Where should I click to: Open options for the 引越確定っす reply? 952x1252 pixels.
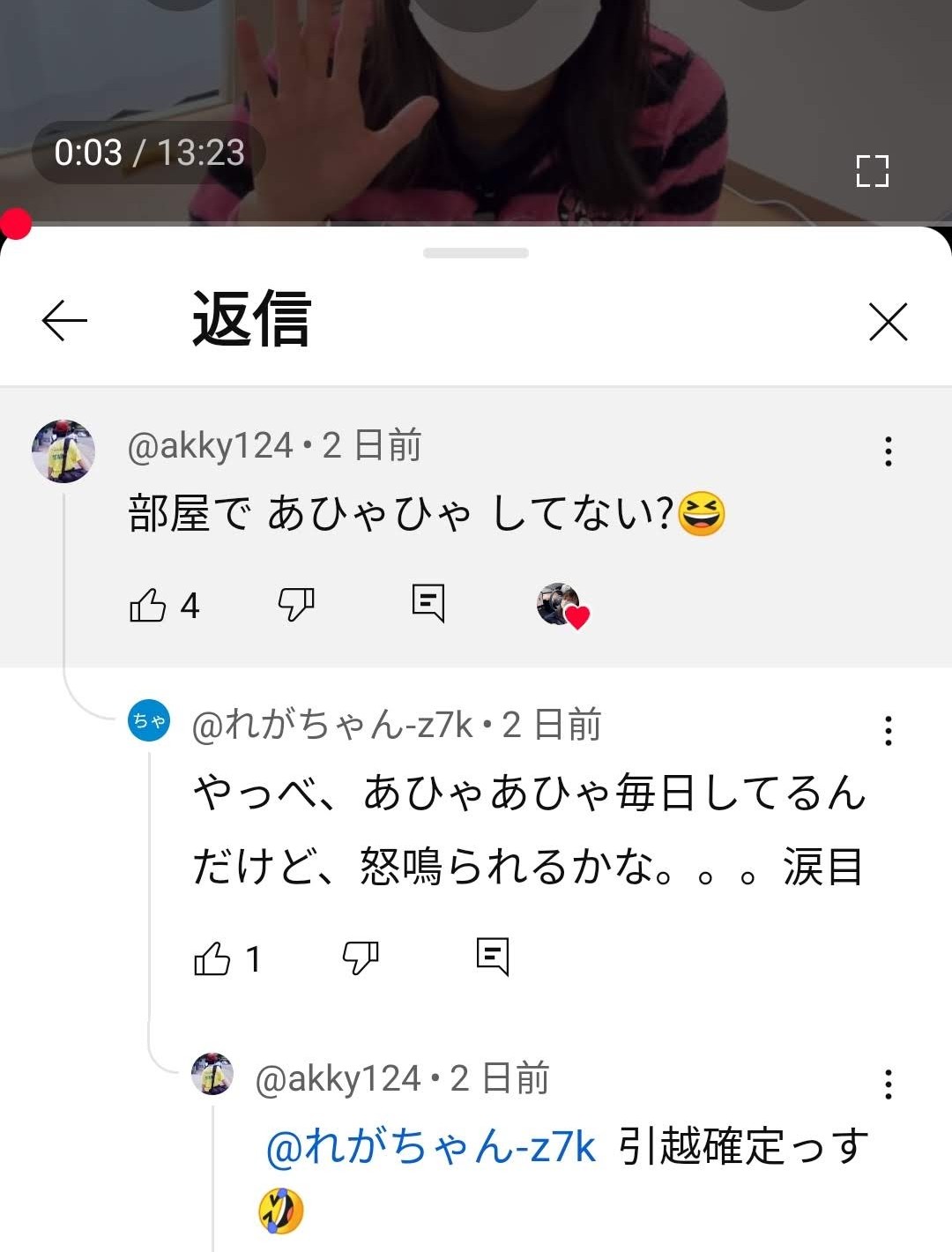point(888,1084)
